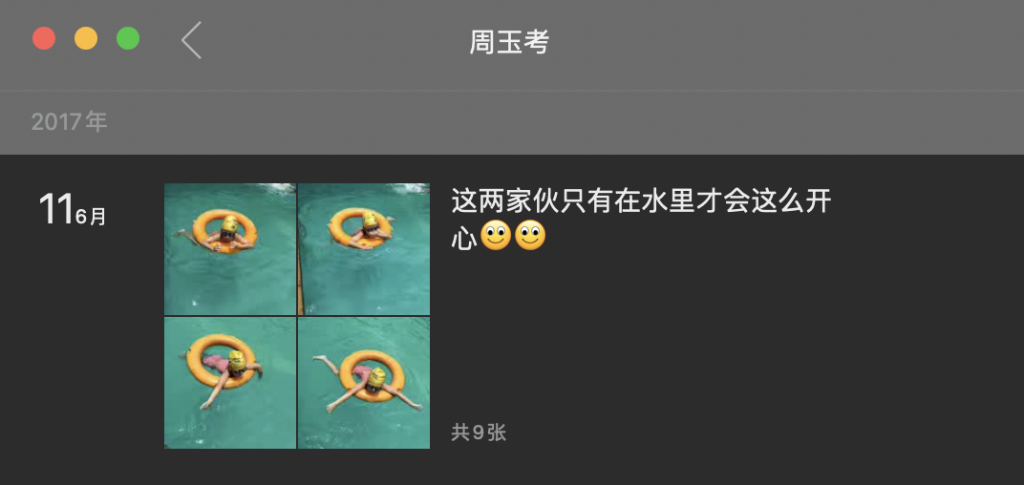Maximize window with the green button
The height and width of the screenshot is (485, 1024).
pyautogui.click(x=128, y=39)
